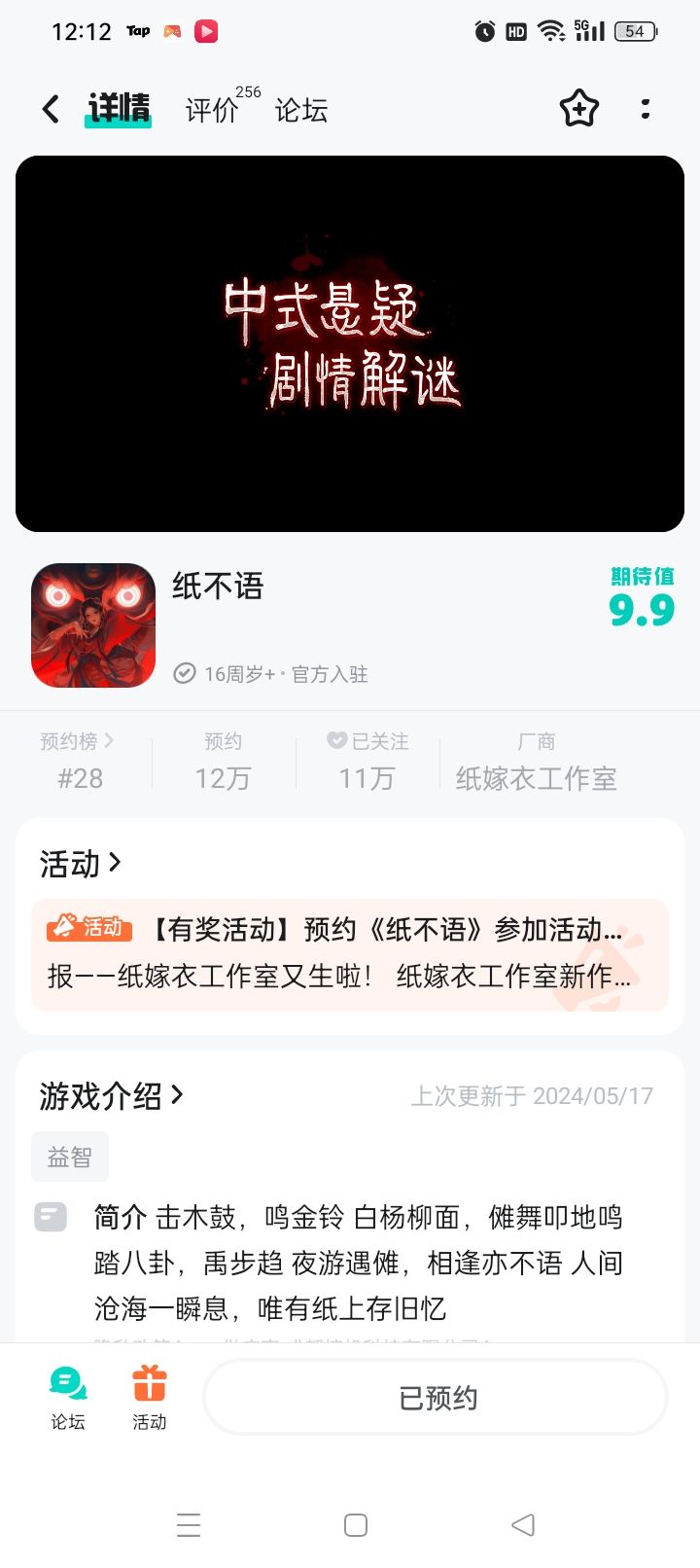Viewport: 700px width, 1568px height.
Task: Select the 益智 genre tag
Action: tap(69, 1157)
